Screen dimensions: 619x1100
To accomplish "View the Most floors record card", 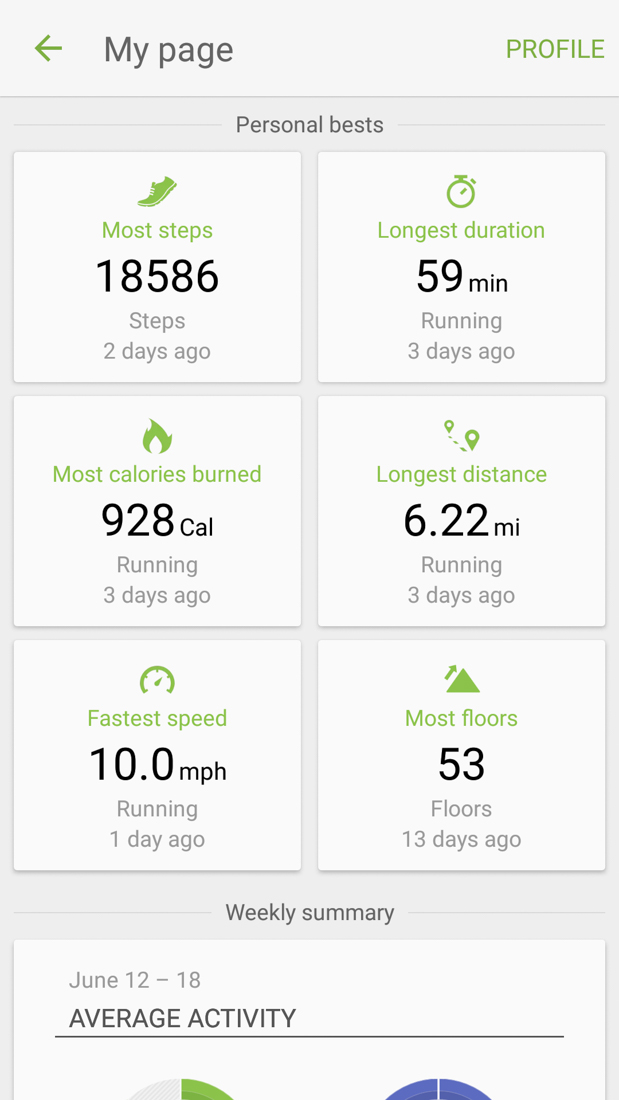I will pyautogui.click(x=461, y=755).
